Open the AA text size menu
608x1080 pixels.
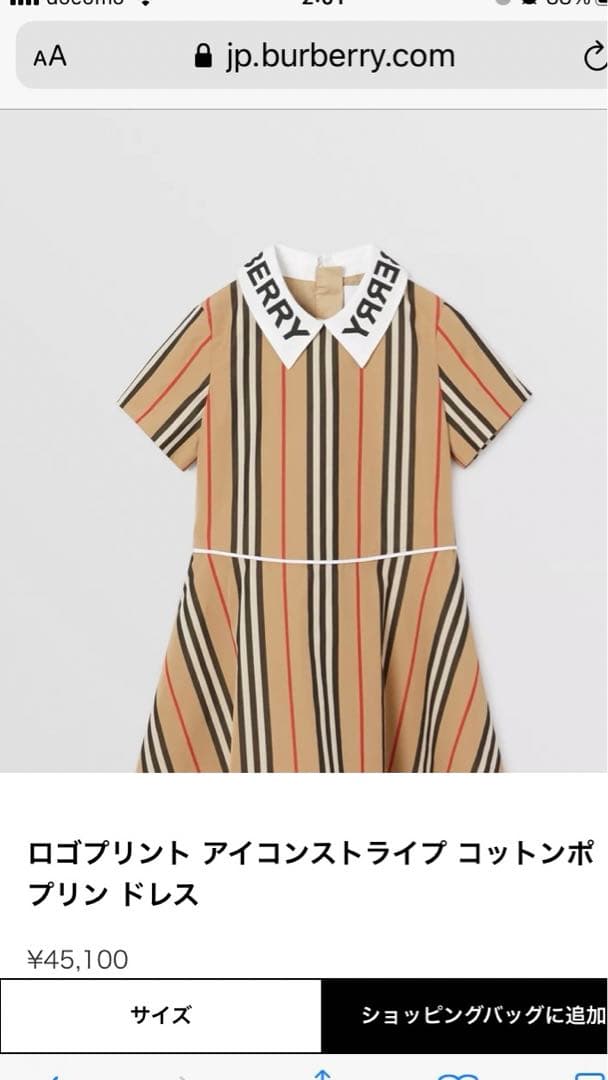pyautogui.click(x=49, y=56)
